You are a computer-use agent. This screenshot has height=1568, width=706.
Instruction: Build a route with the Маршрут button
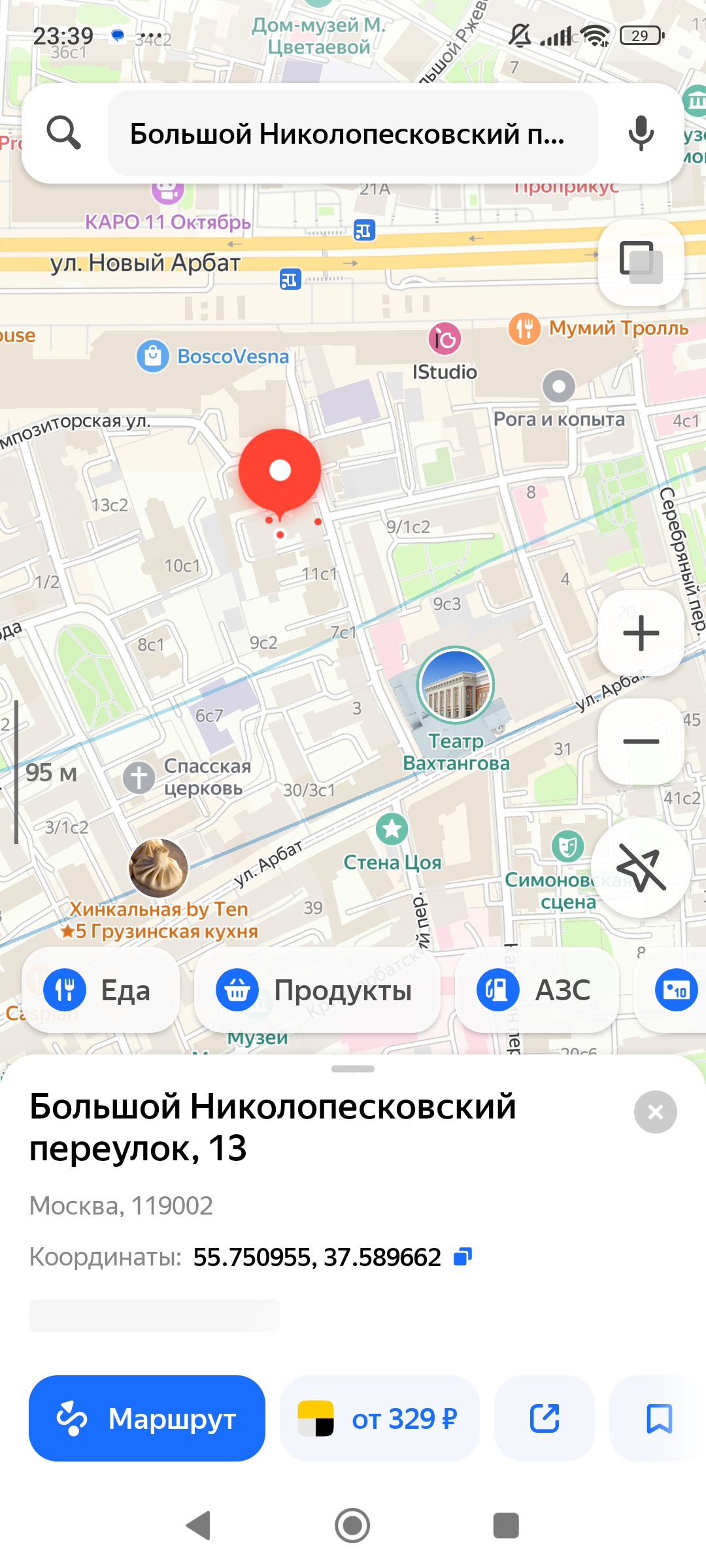tap(147, 1418)
